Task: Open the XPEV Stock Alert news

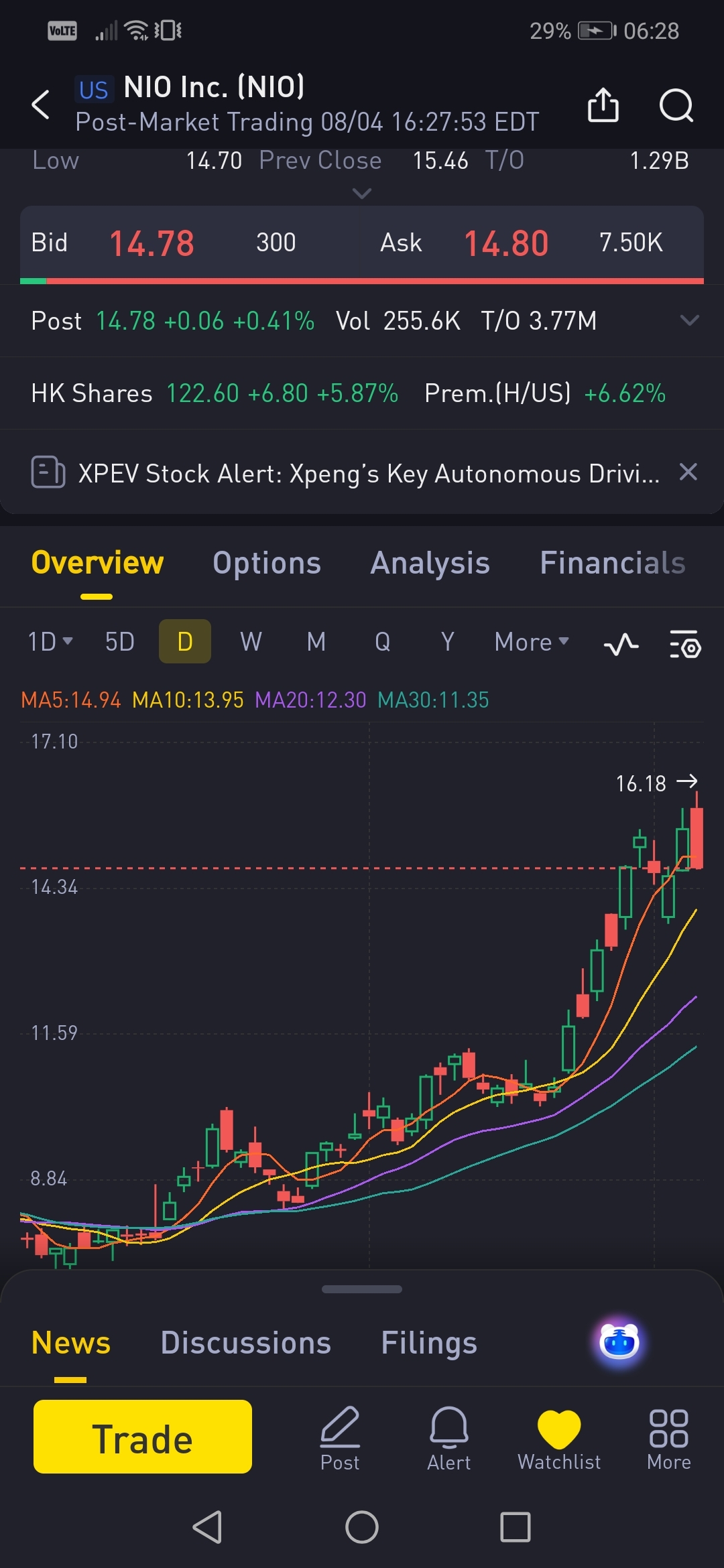Action: pos(367,474)
